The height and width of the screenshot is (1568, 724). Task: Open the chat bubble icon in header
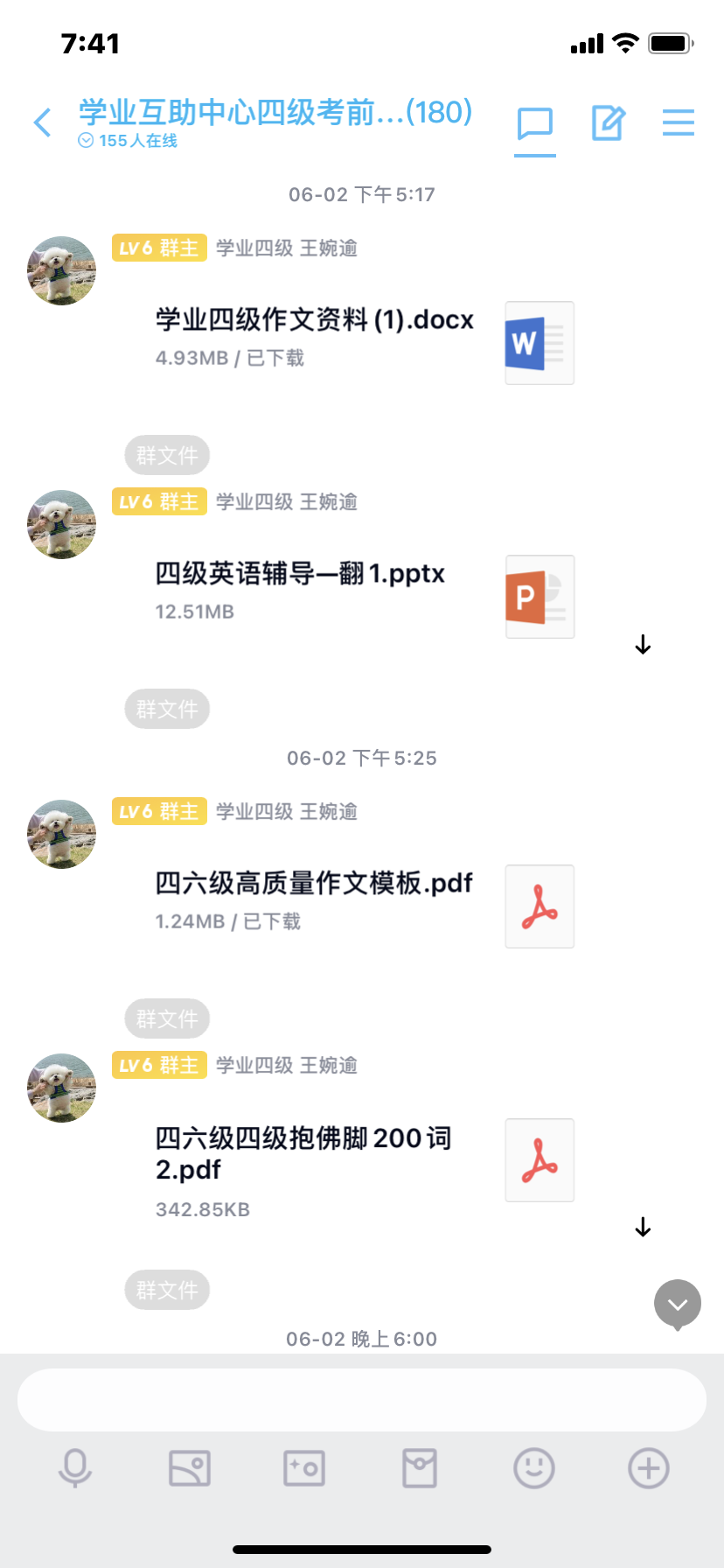click(x=534, y=123)
